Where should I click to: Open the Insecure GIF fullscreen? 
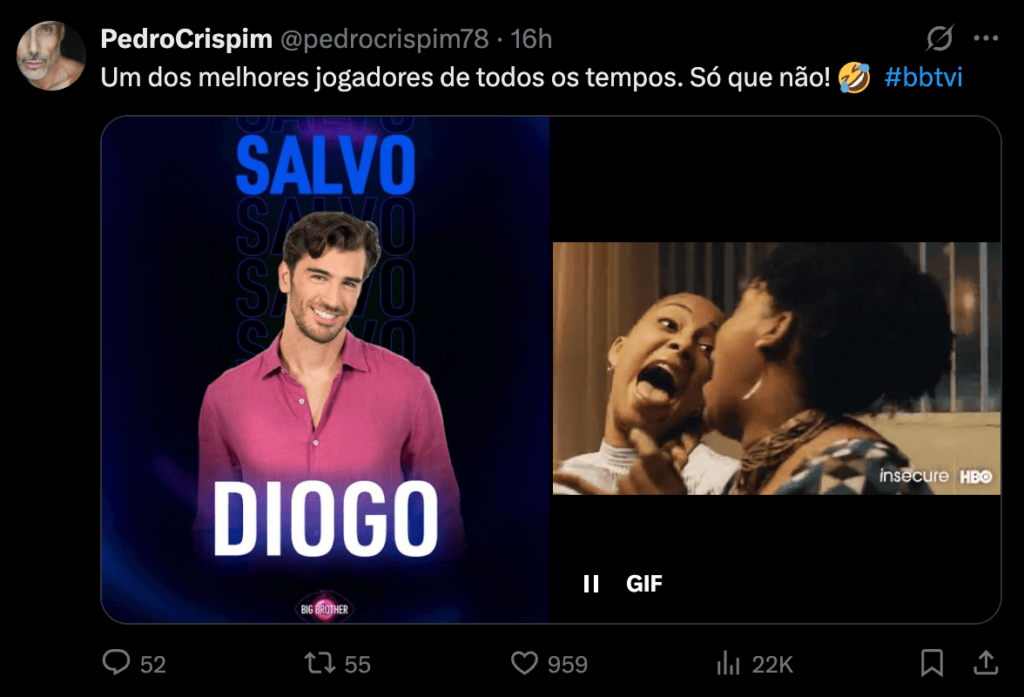point(776,368)
